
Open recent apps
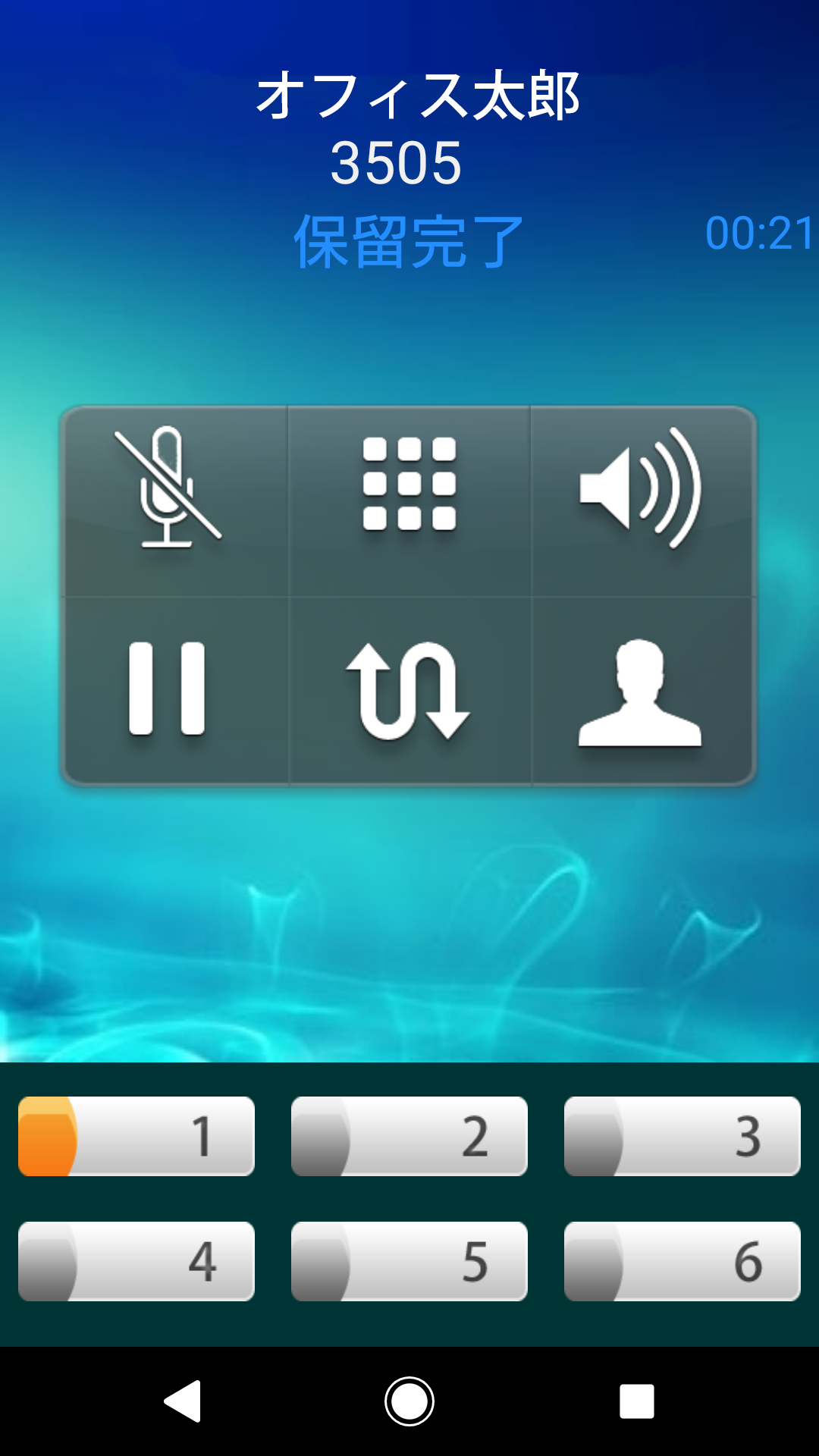pos(637,1401)
